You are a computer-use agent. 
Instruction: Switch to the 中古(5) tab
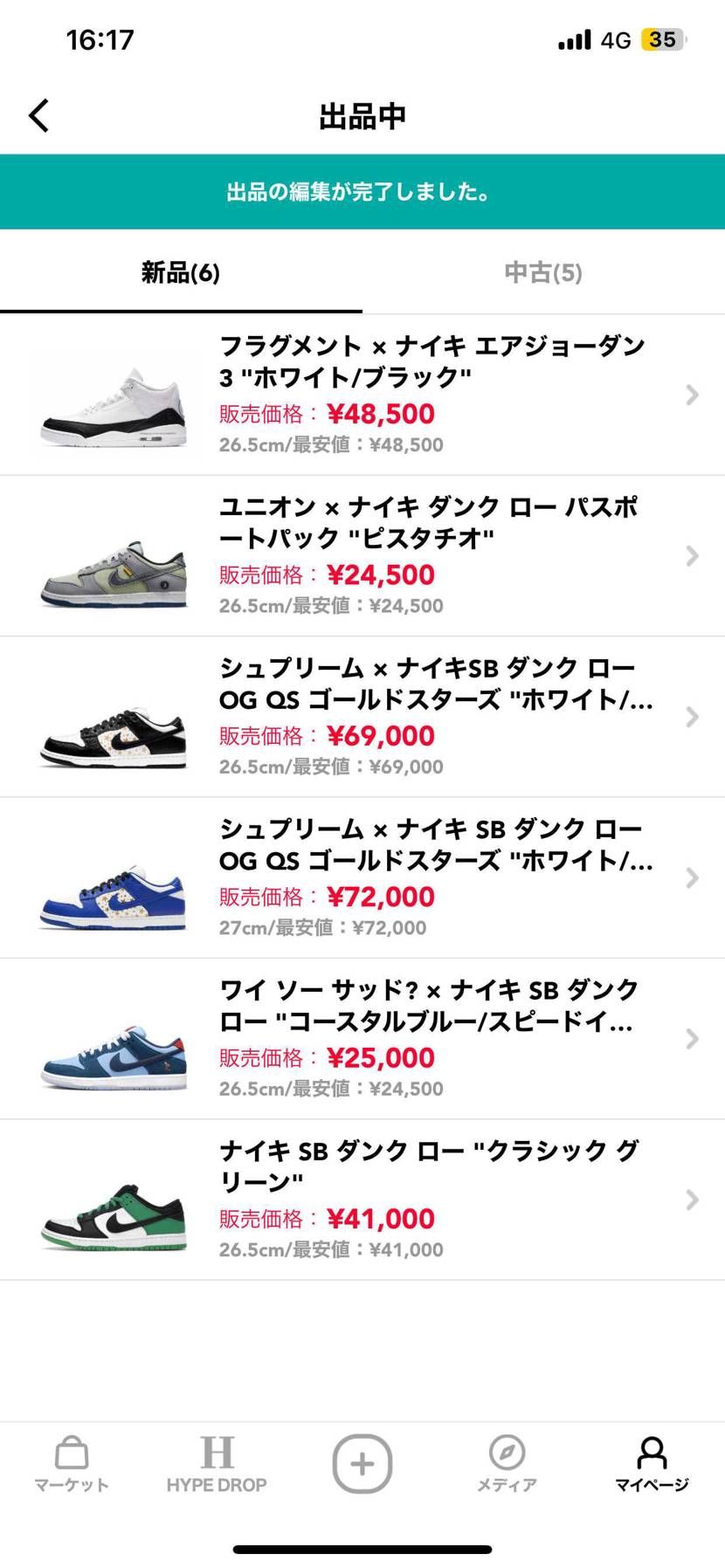[542, 273]
